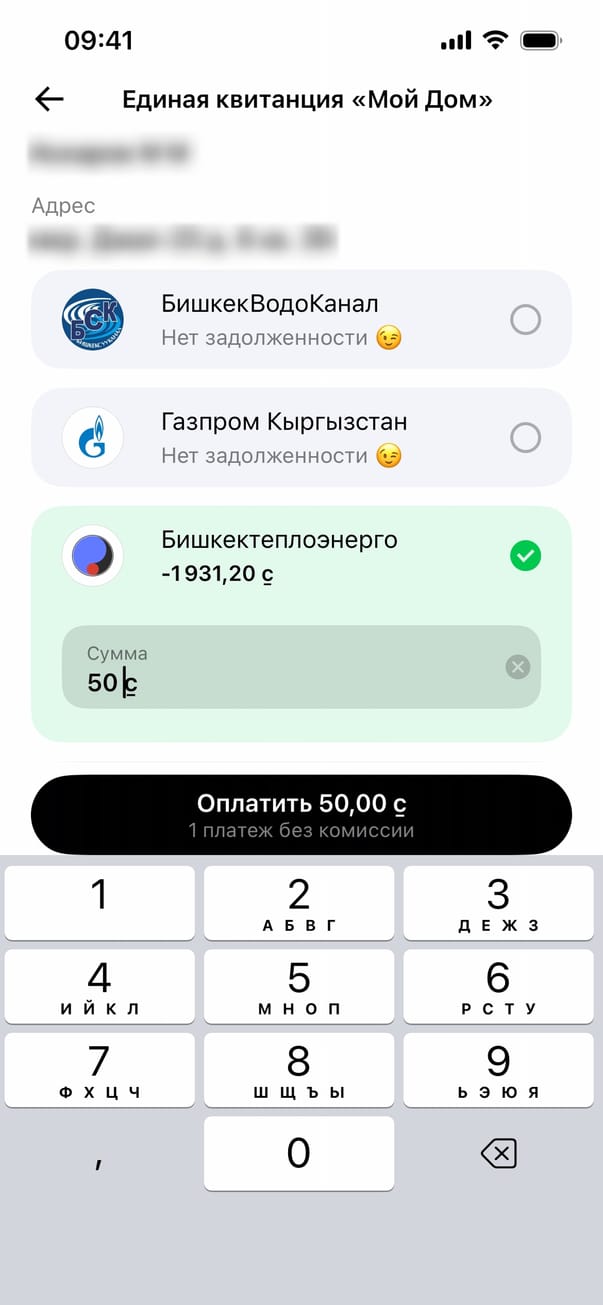Select БишкекВодоКанал for payment

tap(525, 320)
